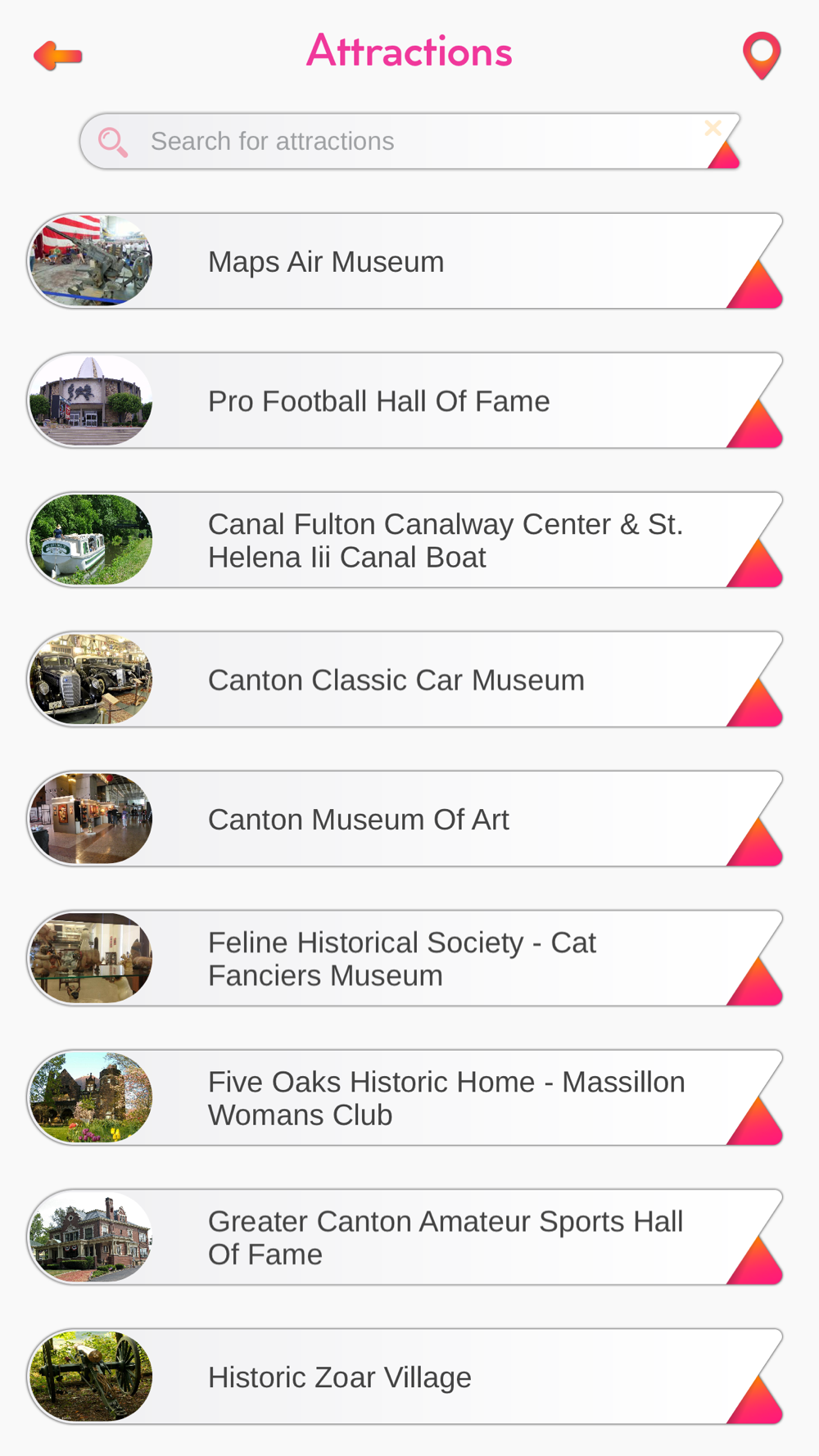Screen dimensions: 819x1456
Task: Open Pro Football Hall Of Fame
Action: point(405,400)
